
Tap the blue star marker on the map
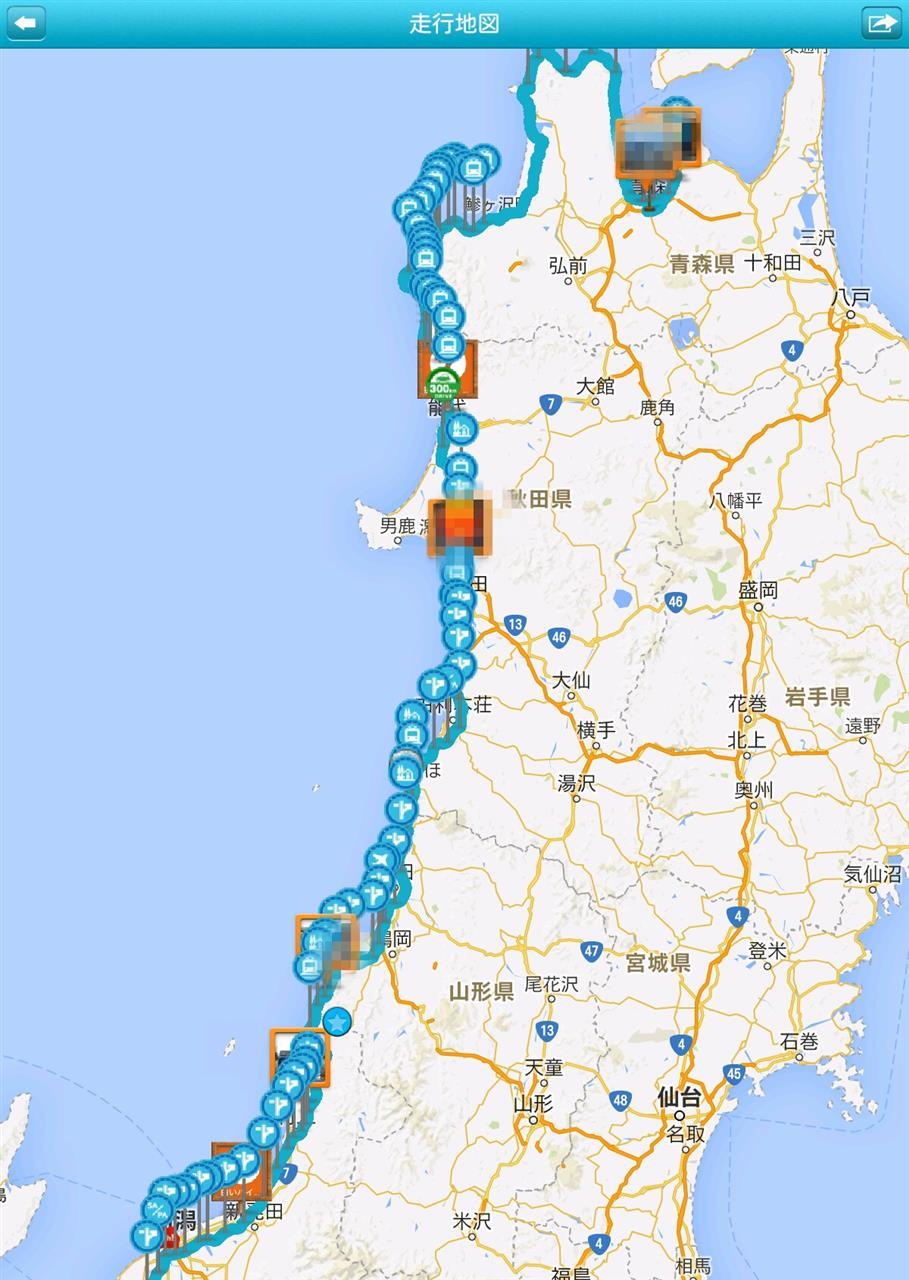pyautogui.click(x=338, y=1022)
